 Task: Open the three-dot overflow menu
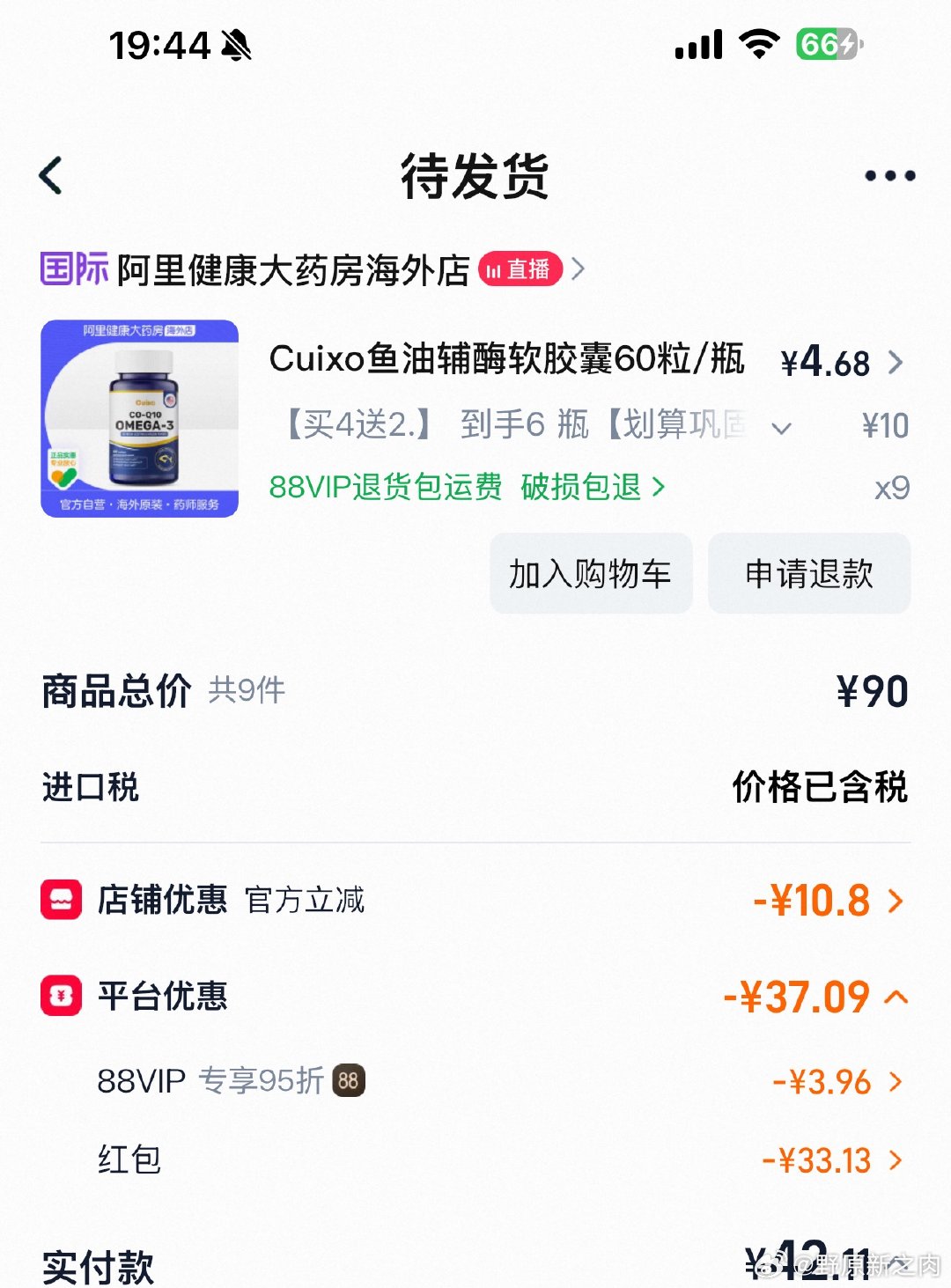(x=889, y=176)
